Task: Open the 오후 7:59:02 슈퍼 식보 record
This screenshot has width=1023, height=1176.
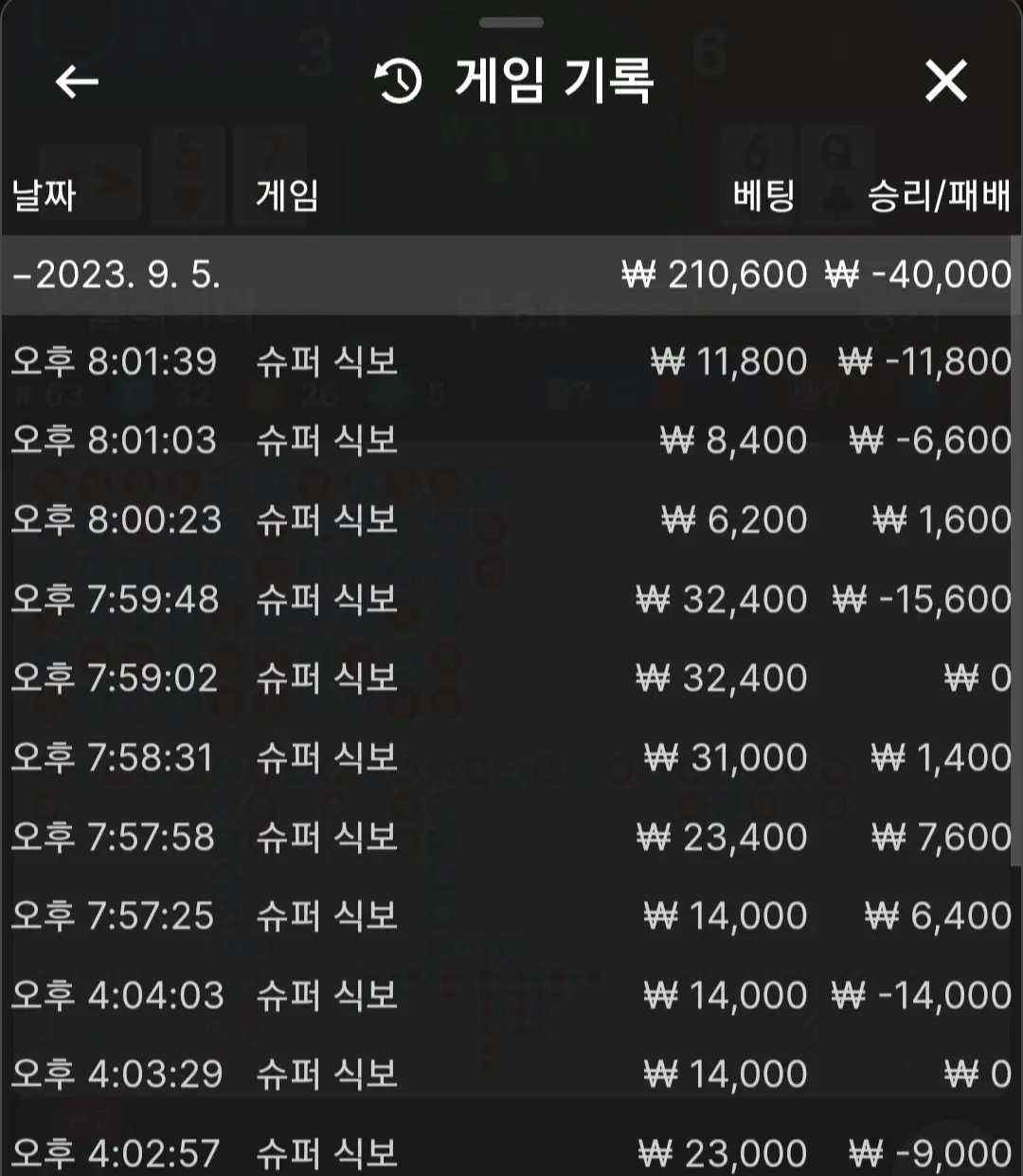Action: (511, 678)
